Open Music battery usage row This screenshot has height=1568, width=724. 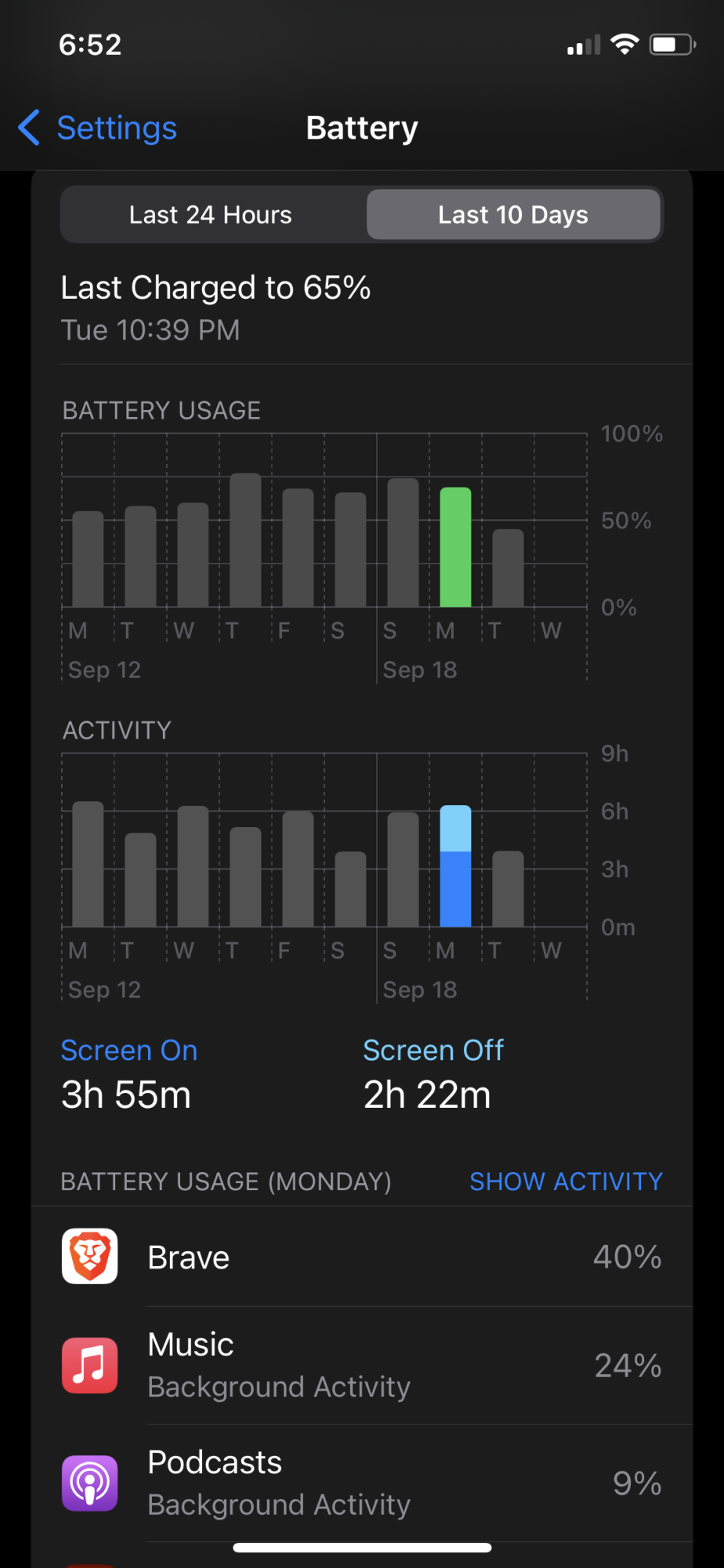coord(362,1366)
